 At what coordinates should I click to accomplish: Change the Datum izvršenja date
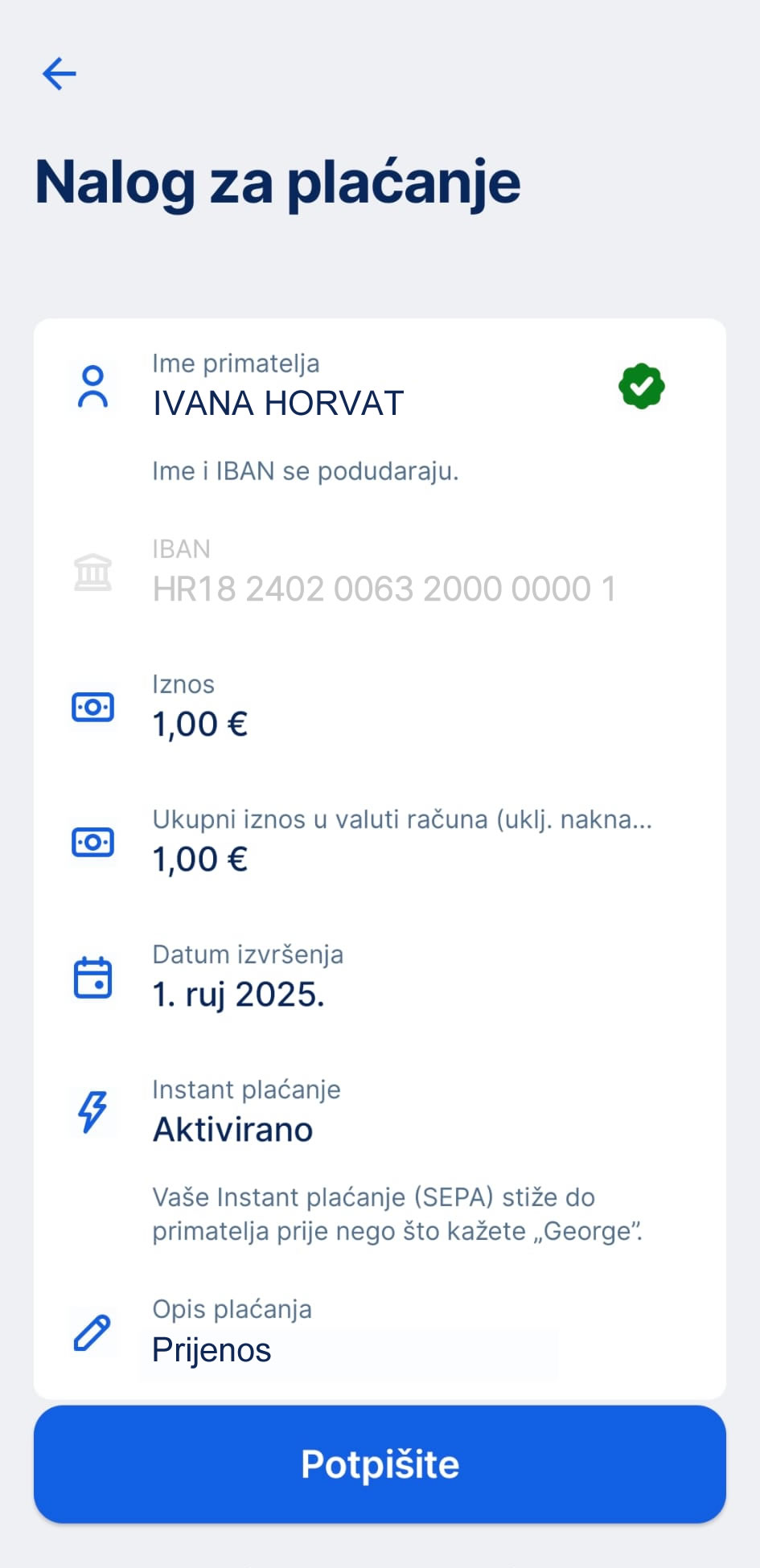380,977
